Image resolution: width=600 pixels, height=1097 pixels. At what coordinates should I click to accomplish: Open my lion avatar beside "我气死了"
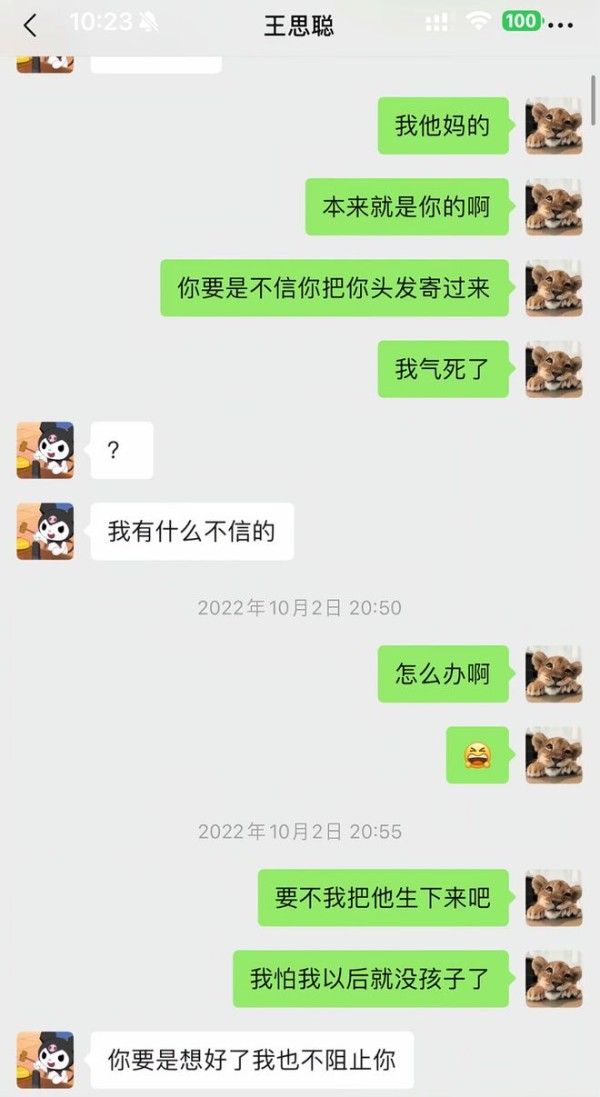[554, 369]
